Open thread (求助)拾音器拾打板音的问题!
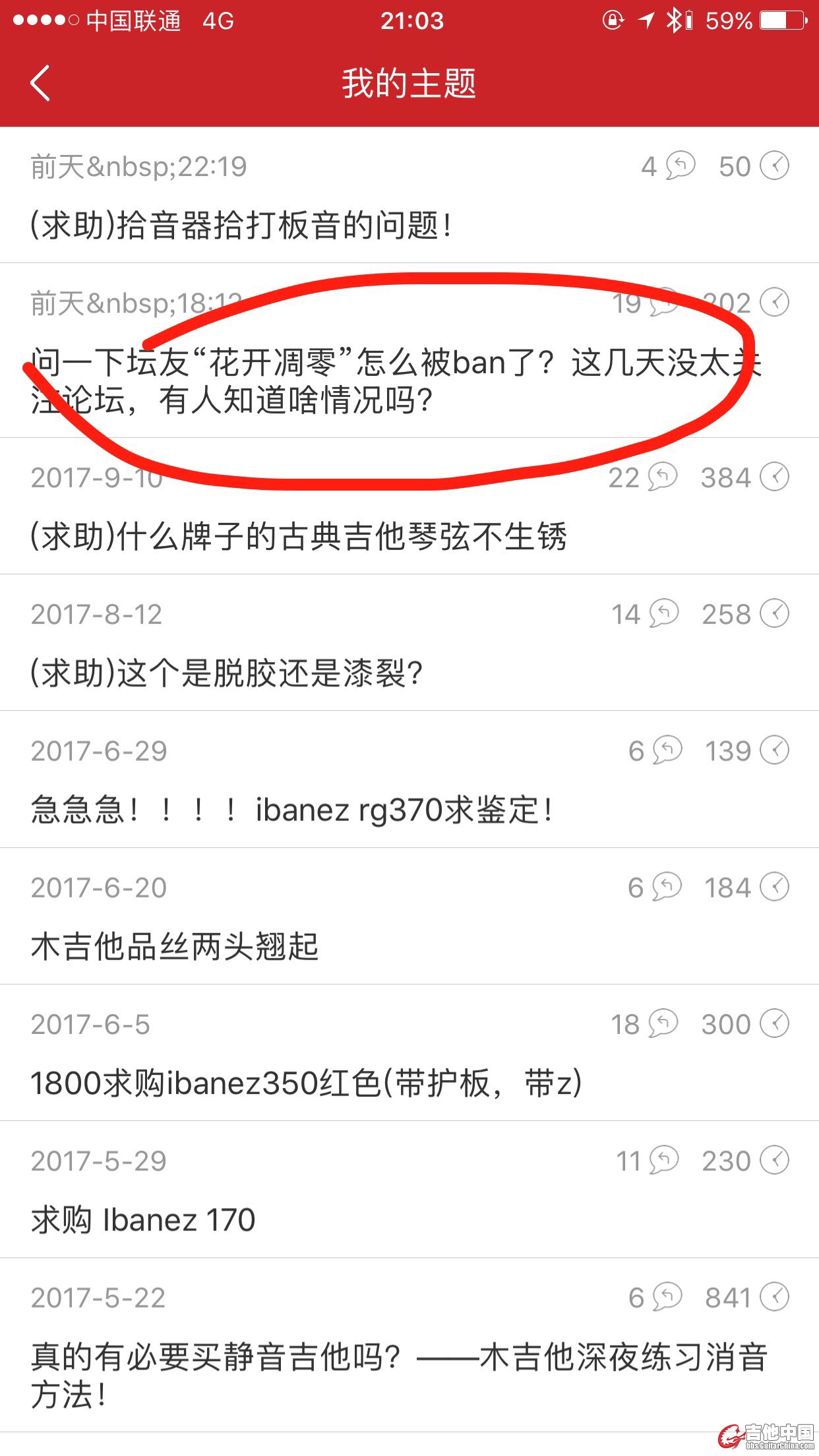This screenshot has height=1456, width=819. click(241, 226)
